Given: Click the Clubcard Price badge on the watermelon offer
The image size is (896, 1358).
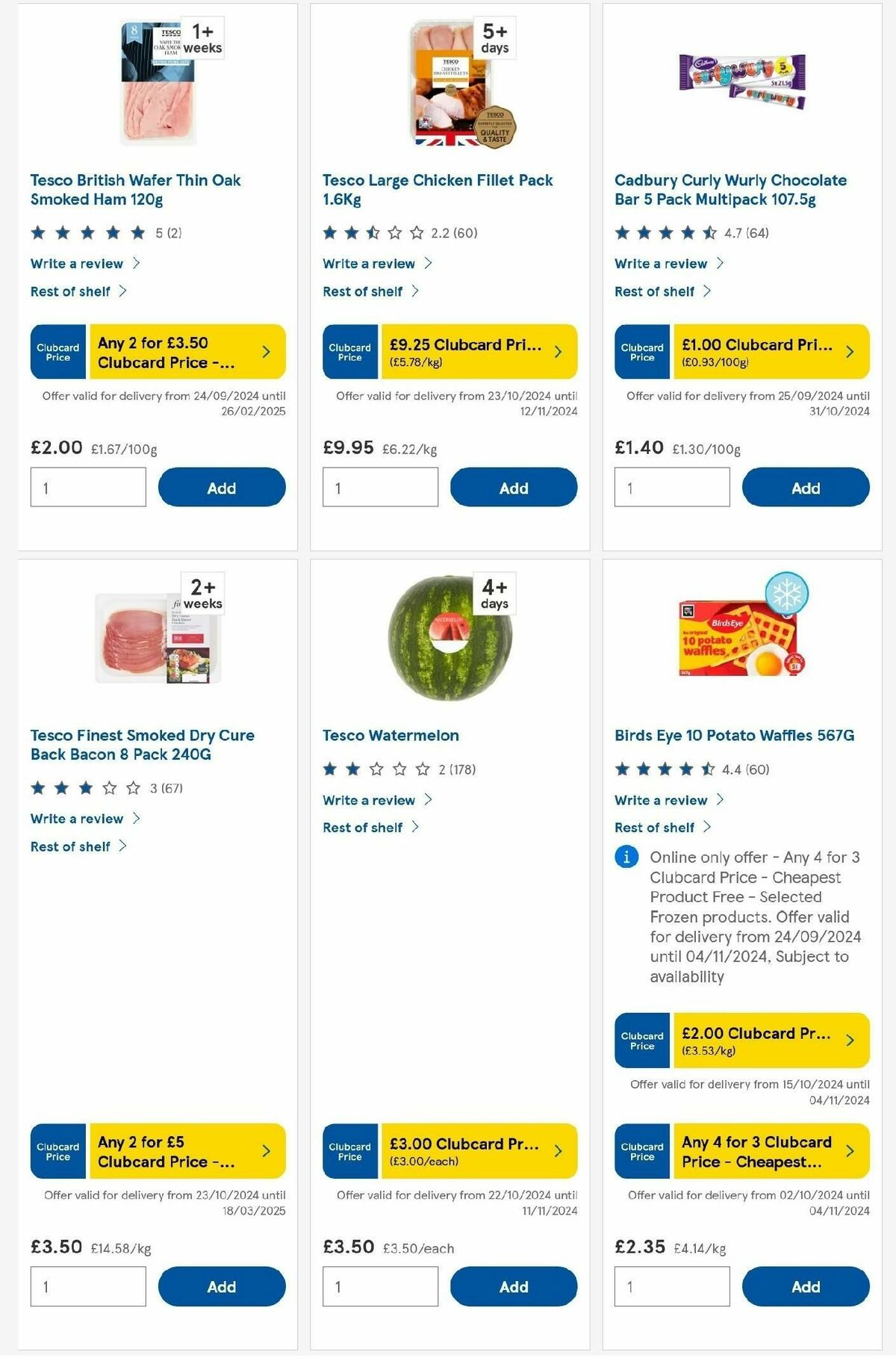Looking at the screenshot, I should pyautogui.click(x=349, y=1151).
